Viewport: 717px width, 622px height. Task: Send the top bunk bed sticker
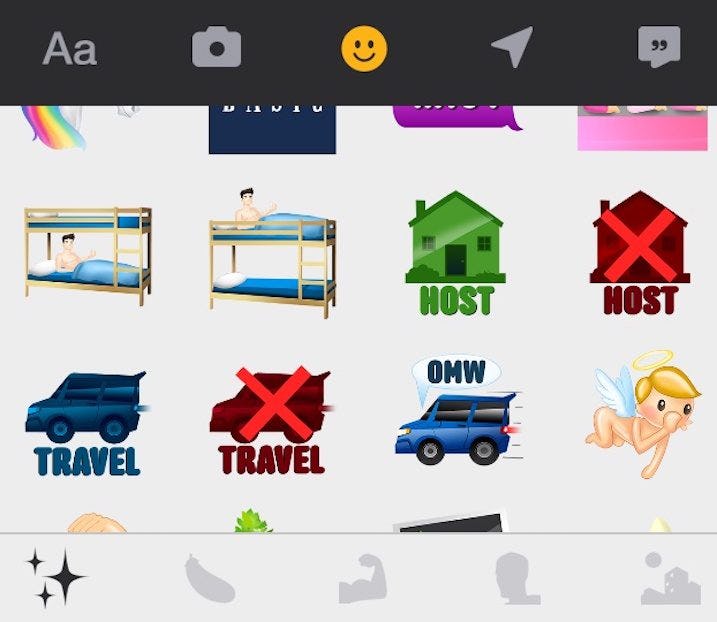[271, 251]
